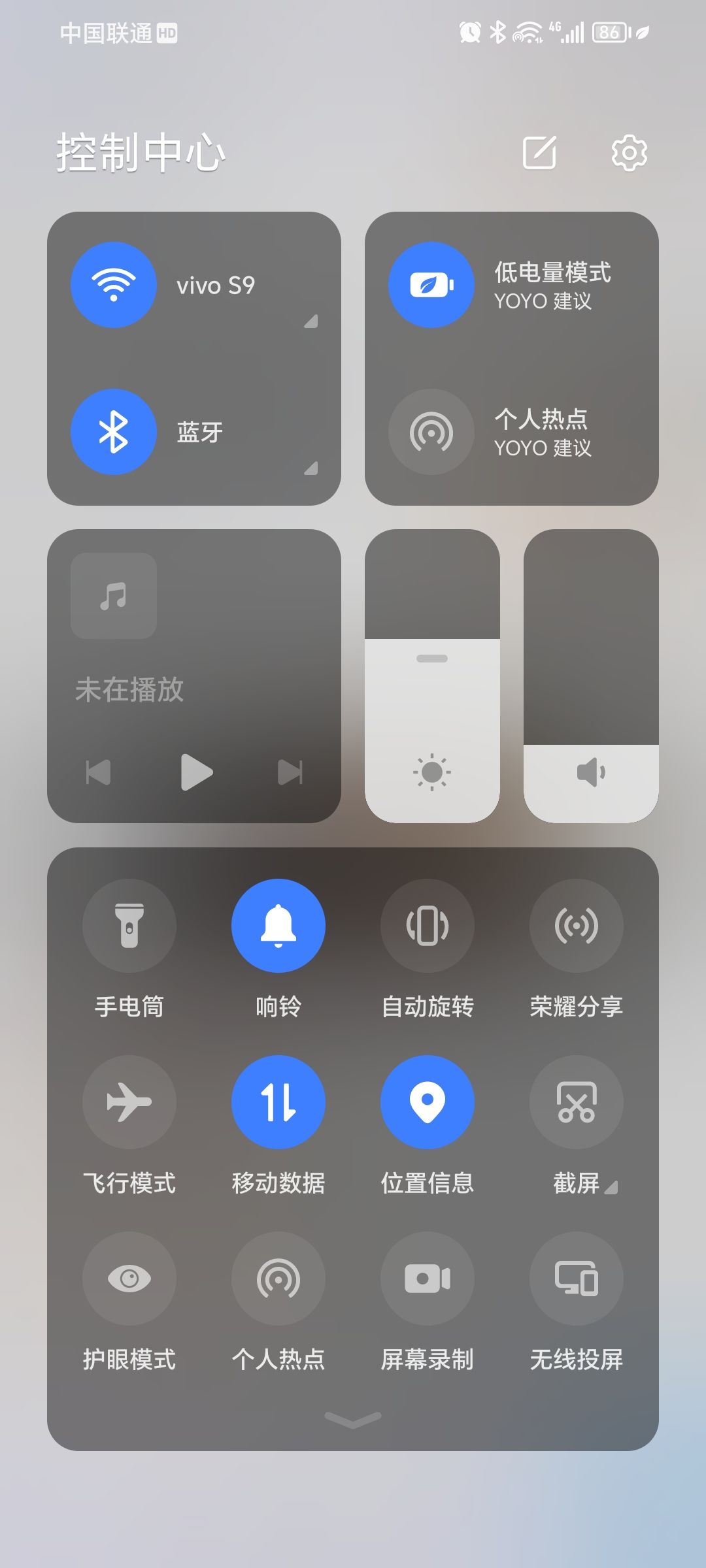Enable personal hotspot (个人热点)

(x=278, y=1279)
